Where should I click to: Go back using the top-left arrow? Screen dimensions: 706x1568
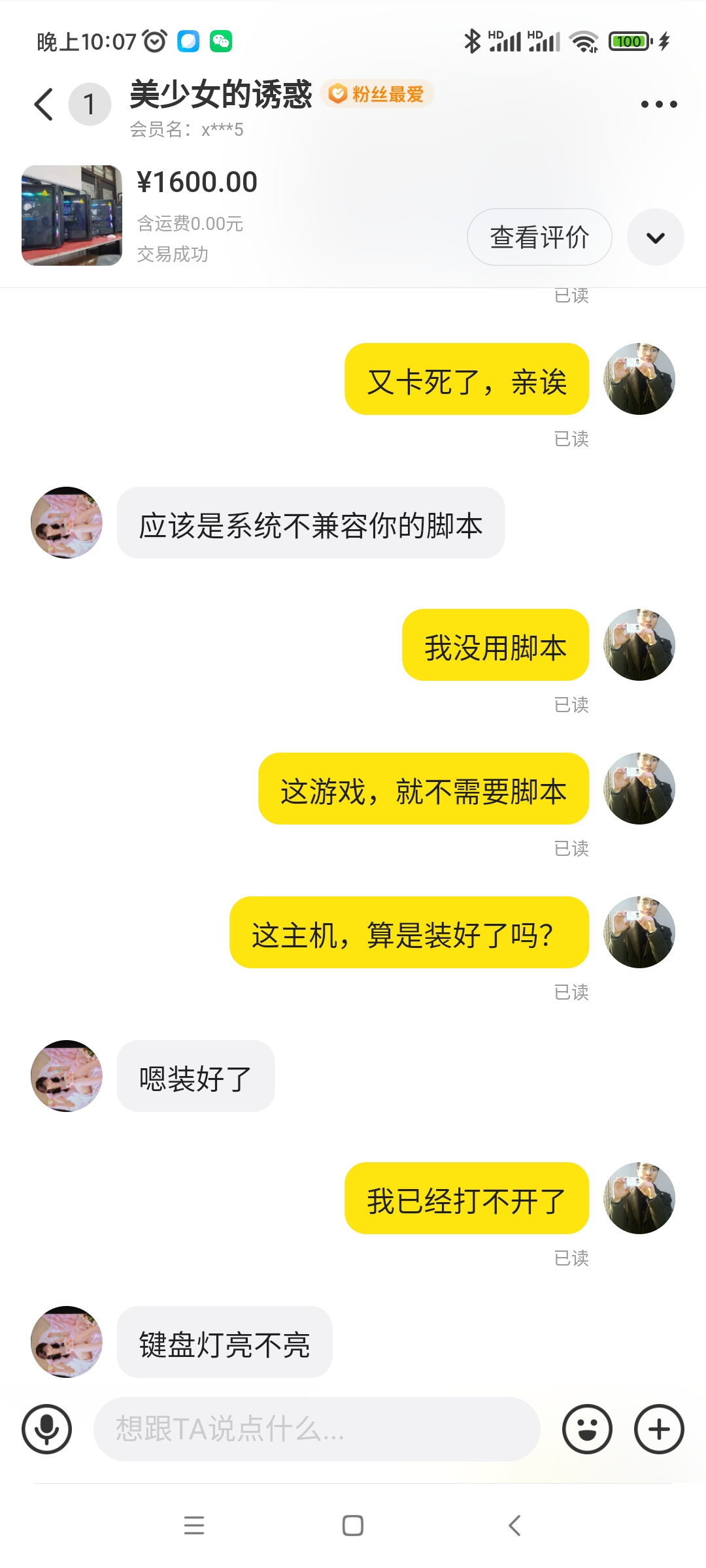[x=44, y=105]
